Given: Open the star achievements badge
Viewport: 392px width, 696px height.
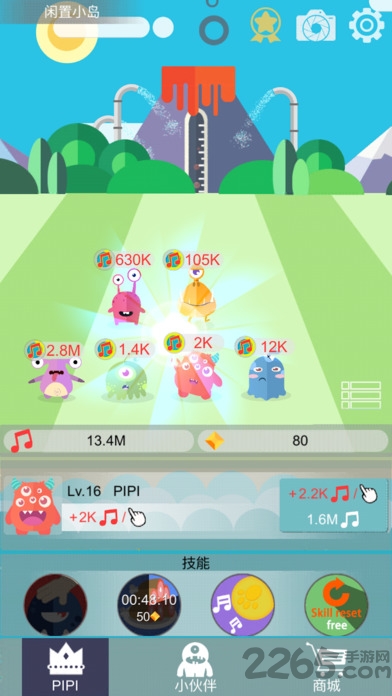Looking at the screenshot, I should point(265,25).
